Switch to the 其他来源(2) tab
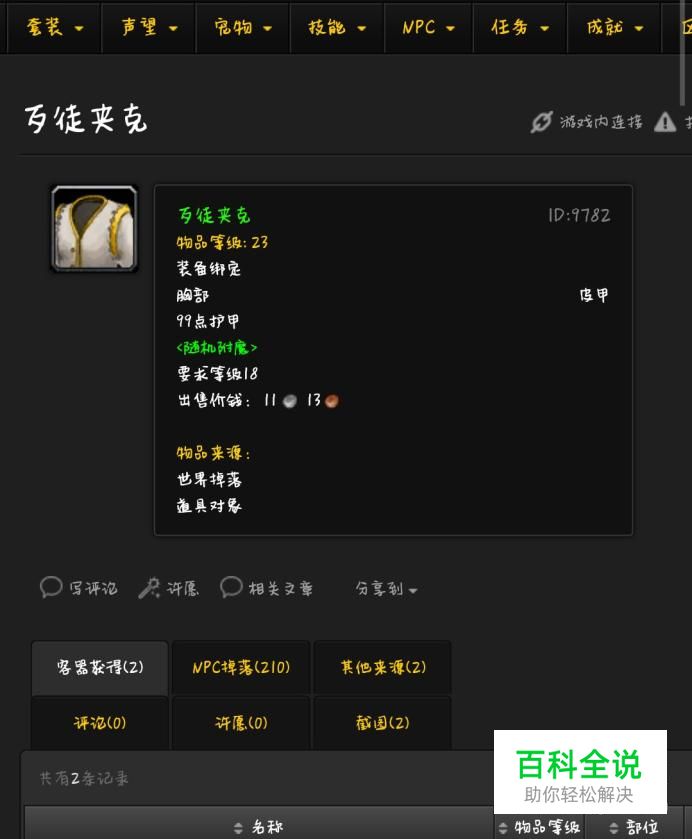692x839 pixels. 382,667
